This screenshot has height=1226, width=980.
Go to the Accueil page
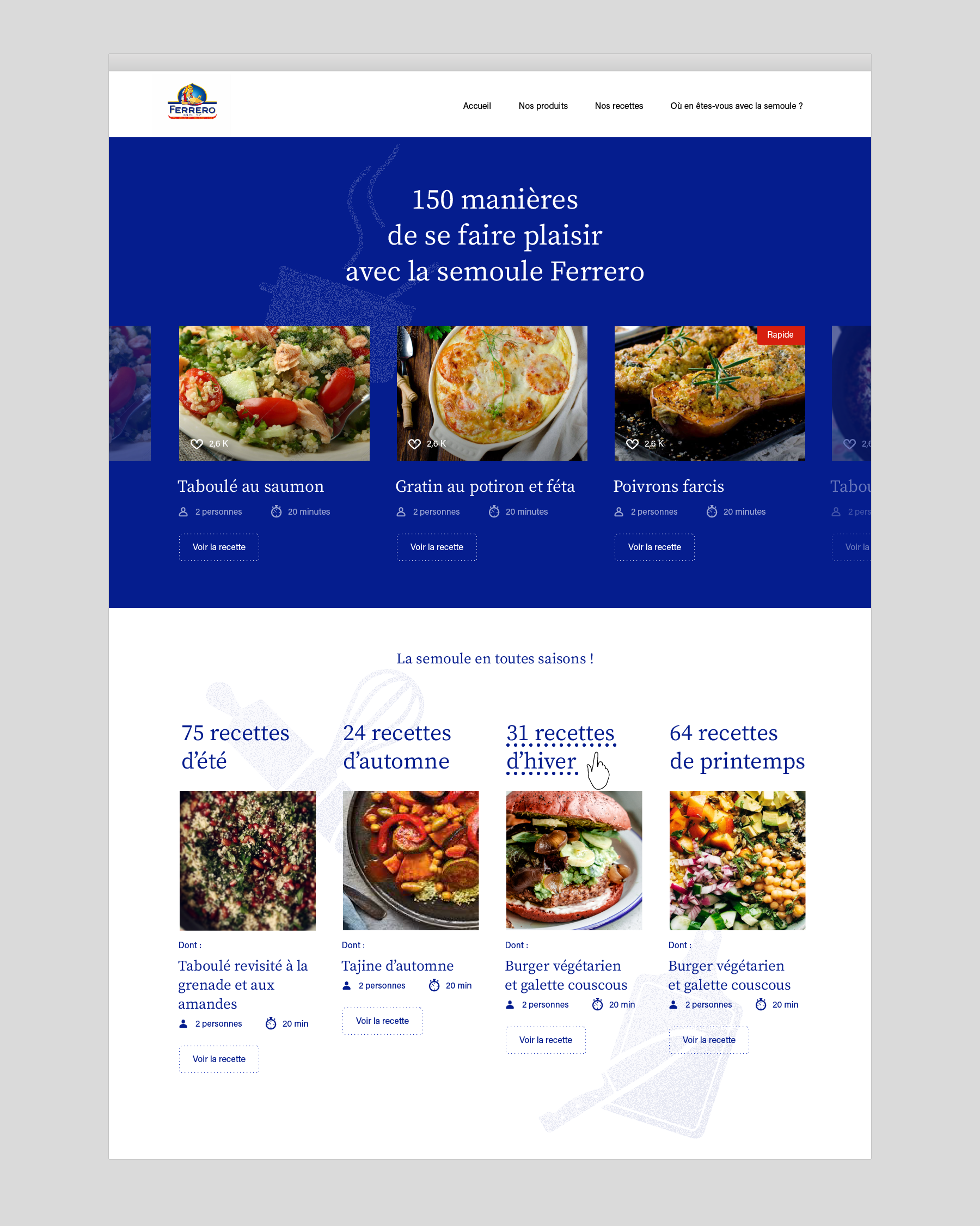tap(476, 106)
